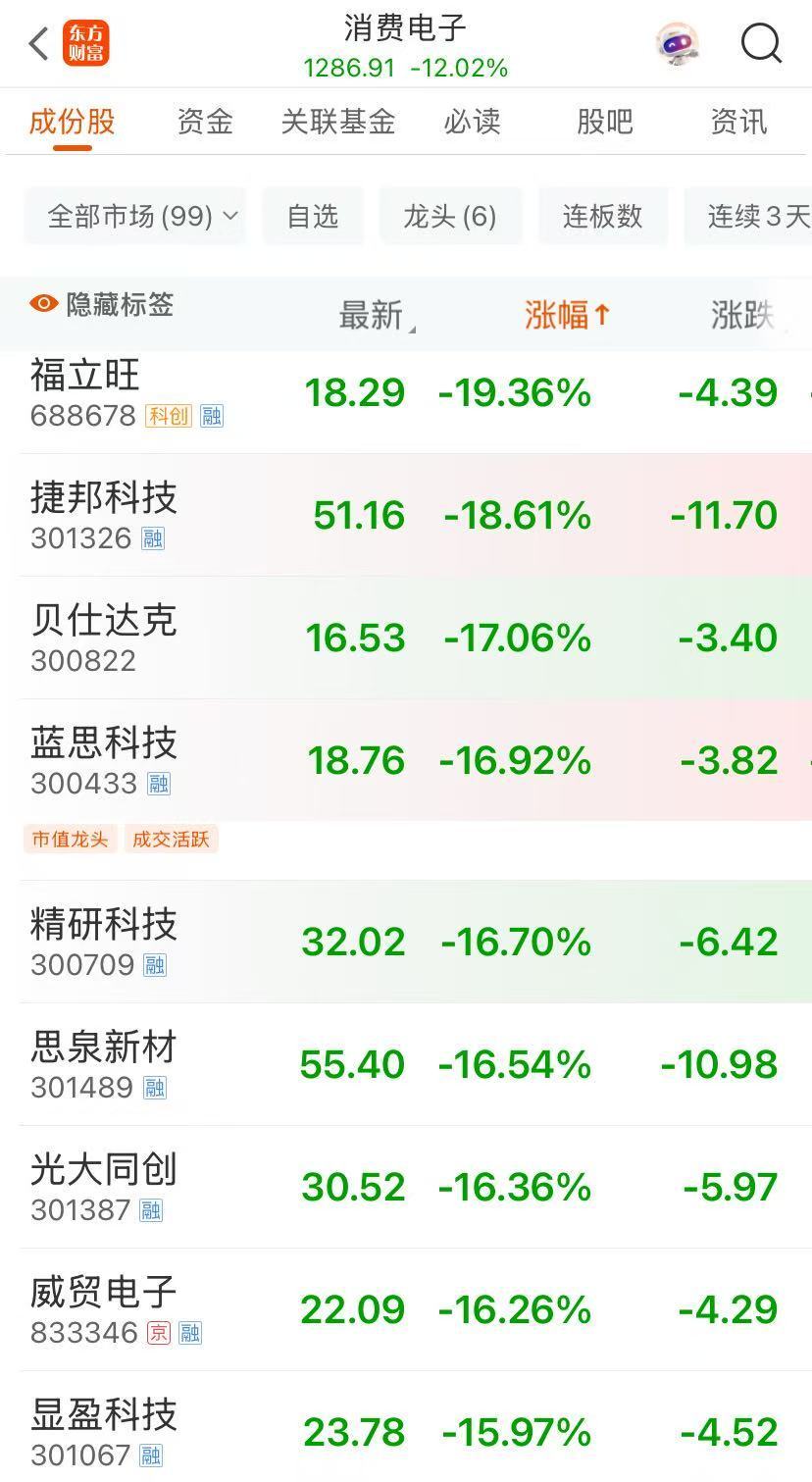The image size is (812, 1482).
Task: Open the 必读 tab
Action: (x=472, y=122)
